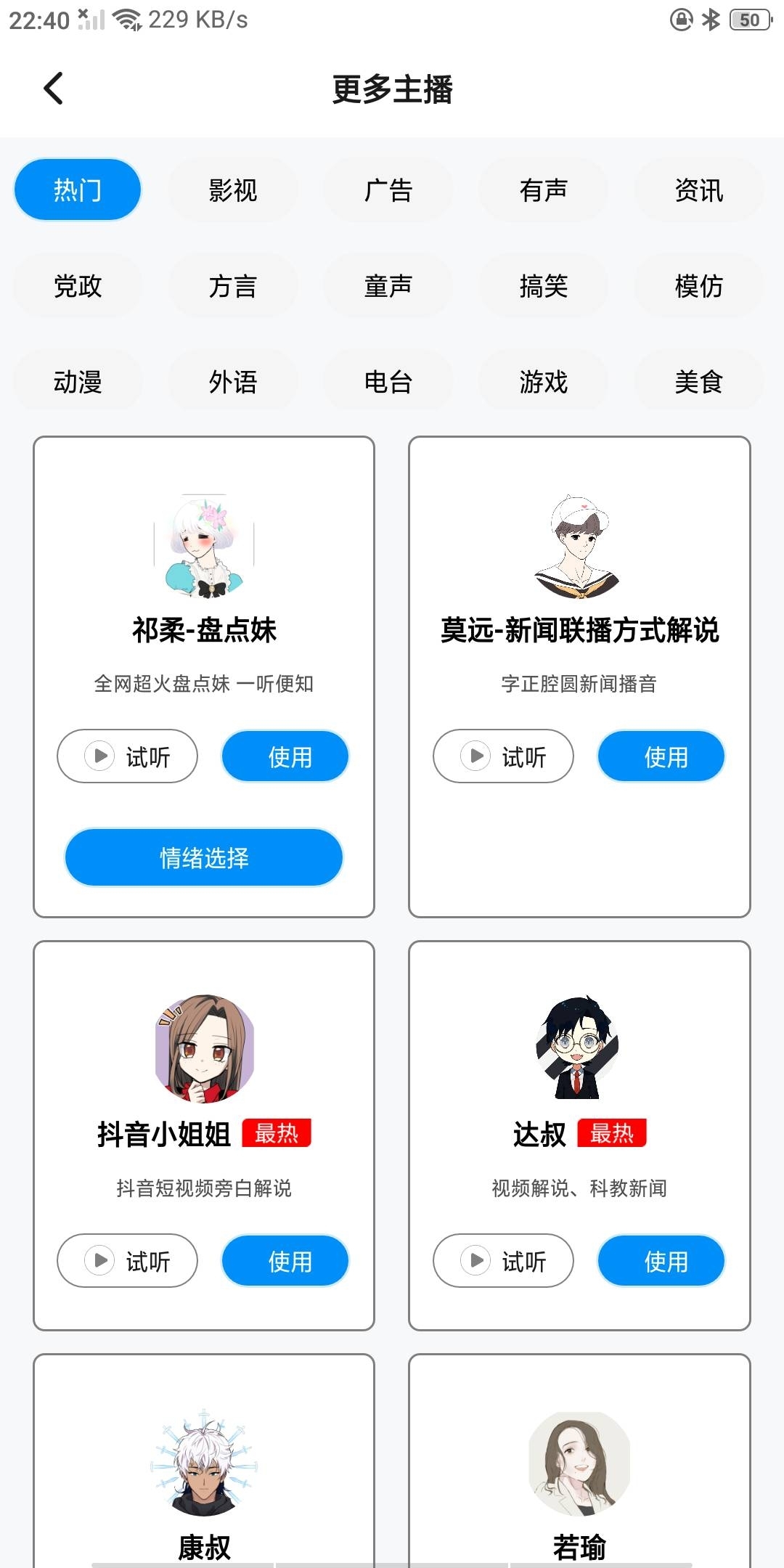Go back using the top-left arrow
This screenshot has width=784, height=1568.
point(54,89)
